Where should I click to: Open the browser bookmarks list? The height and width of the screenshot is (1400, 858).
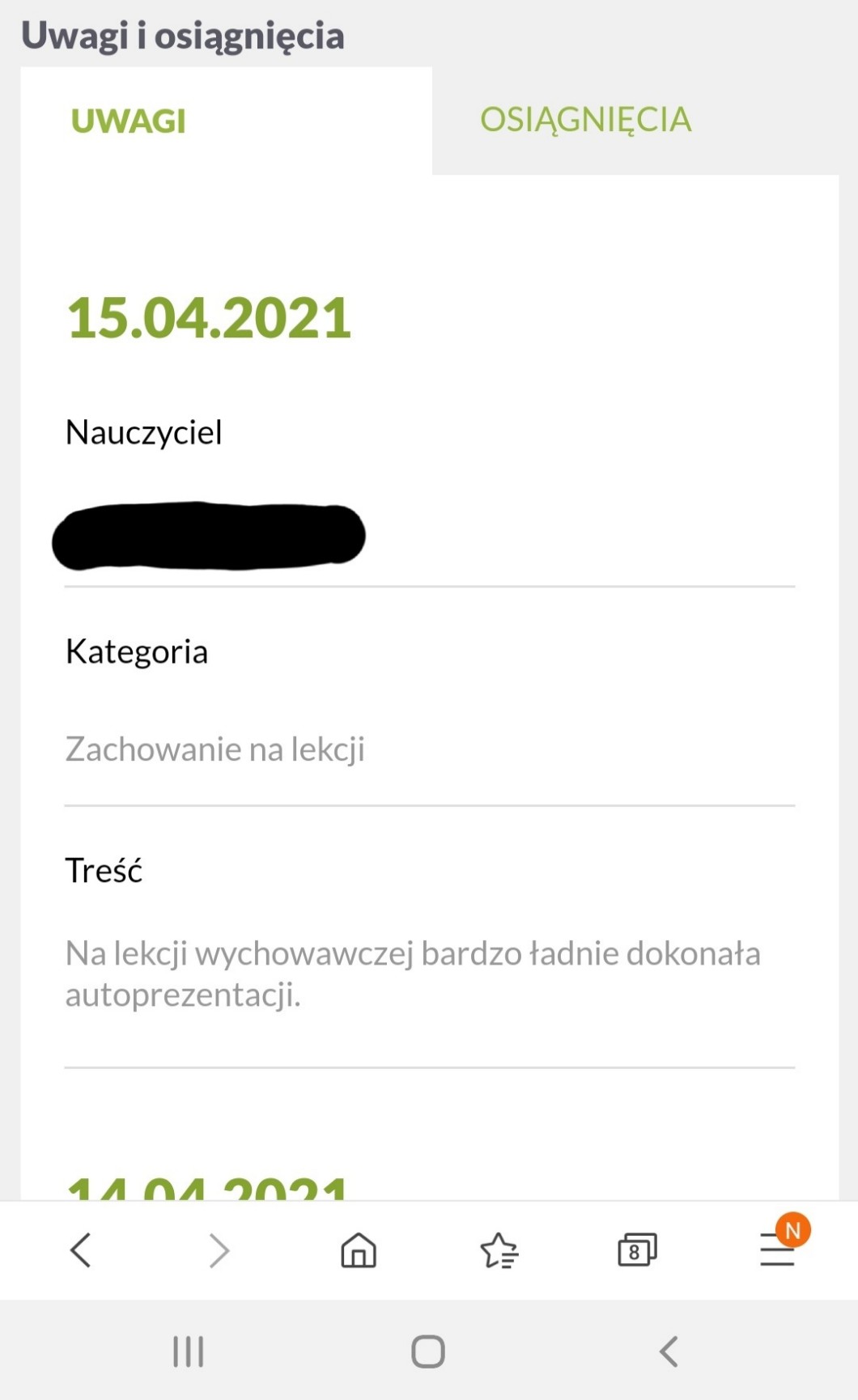tap(499, 1250)
